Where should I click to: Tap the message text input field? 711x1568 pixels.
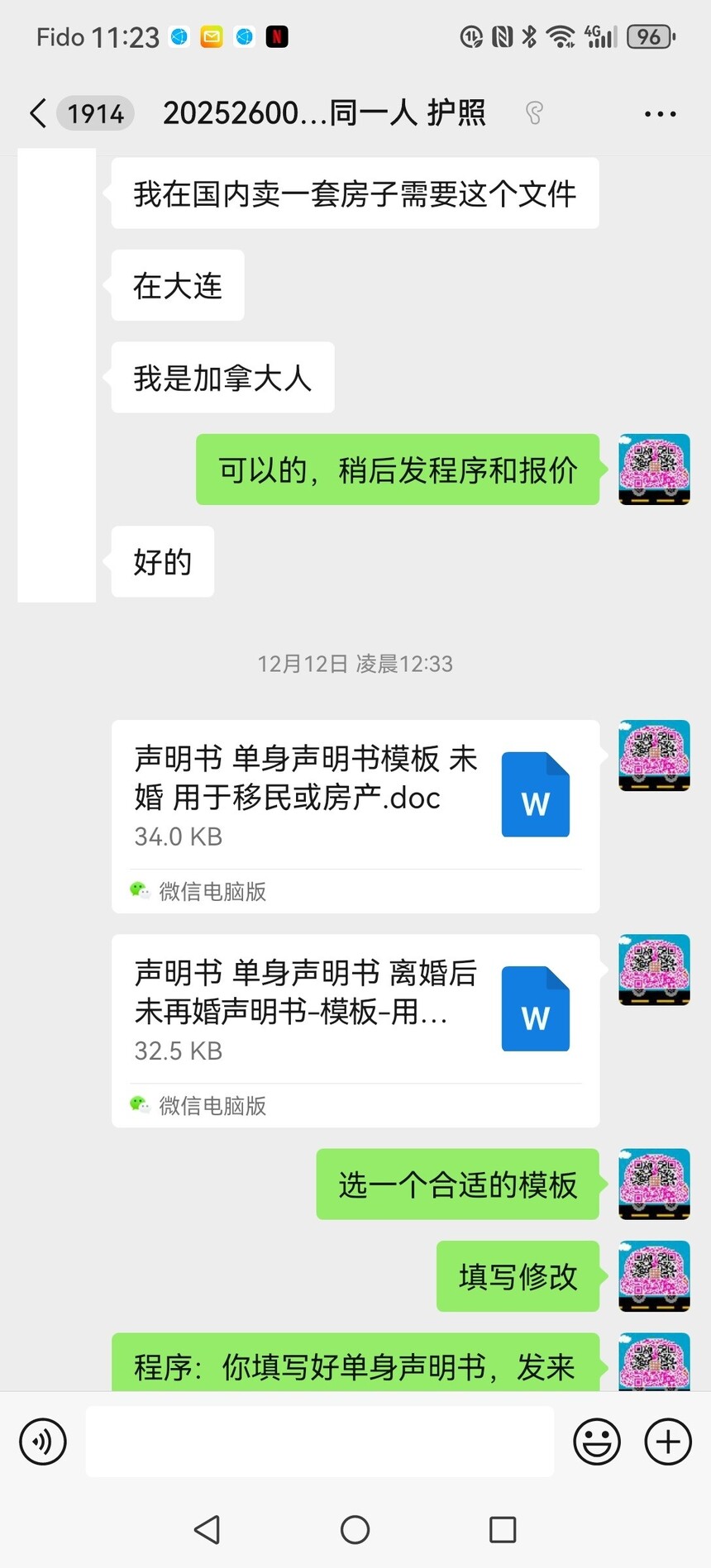tap(320, 1442)
